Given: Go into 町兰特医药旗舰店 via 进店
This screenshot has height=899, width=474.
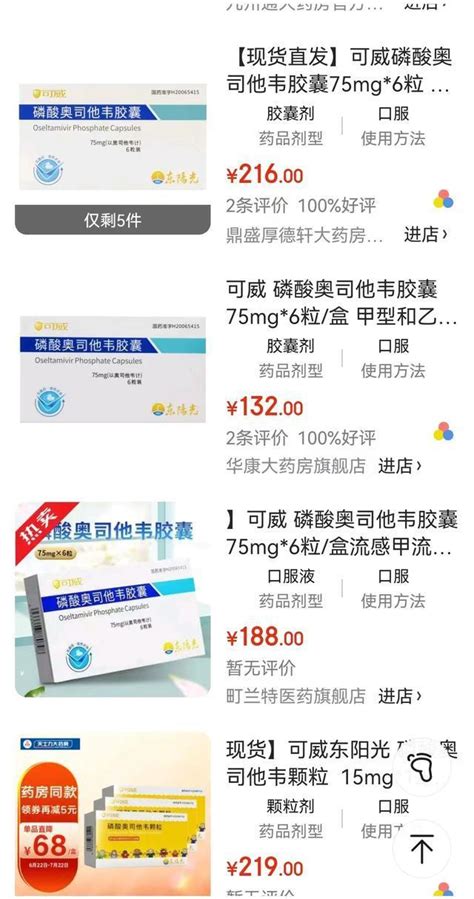Looking at the screenshot, I should tap(399, 696).
